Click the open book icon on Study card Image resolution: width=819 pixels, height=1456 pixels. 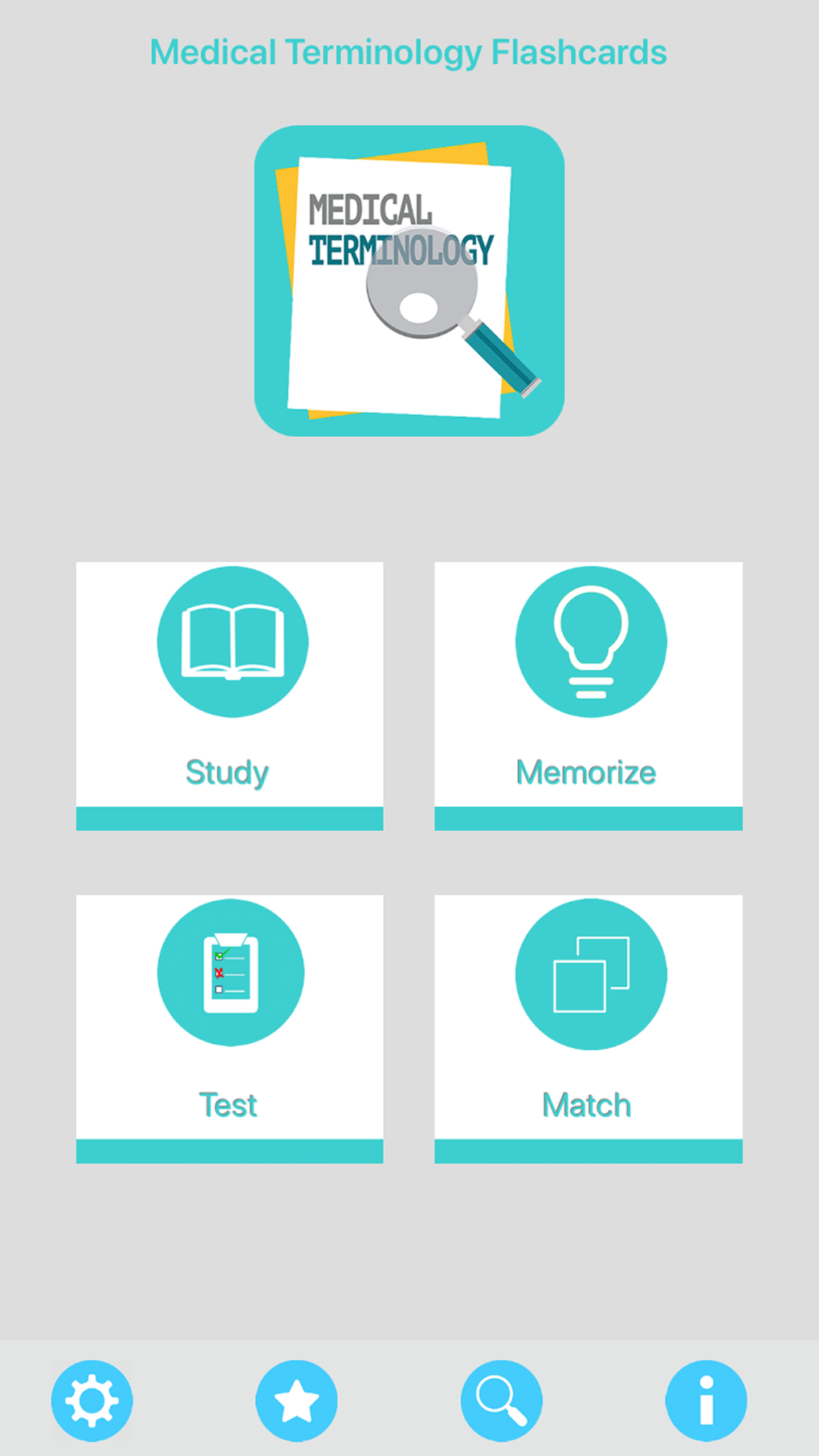230,642
